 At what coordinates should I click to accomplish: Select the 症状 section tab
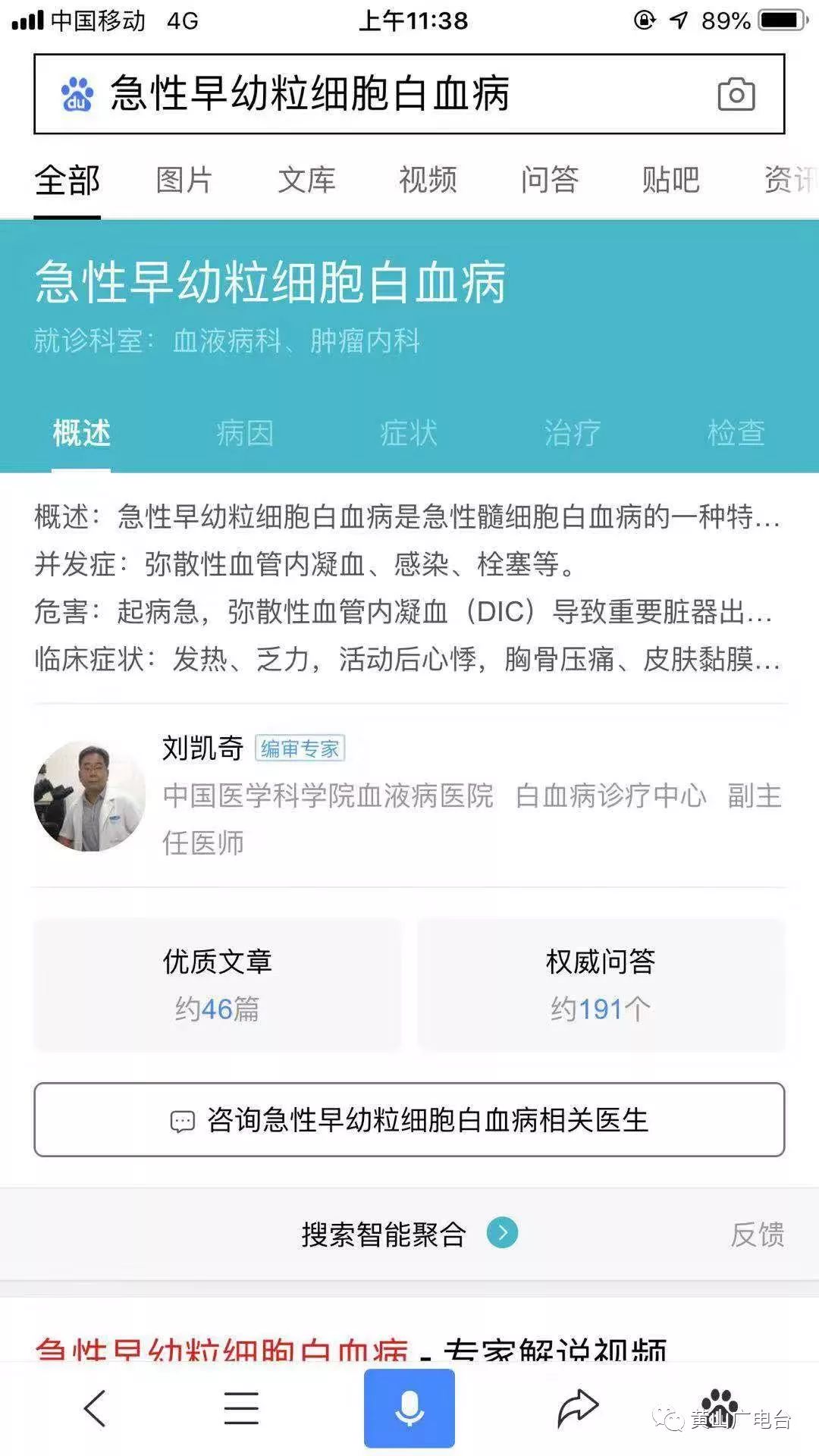[x=408, y=433]
